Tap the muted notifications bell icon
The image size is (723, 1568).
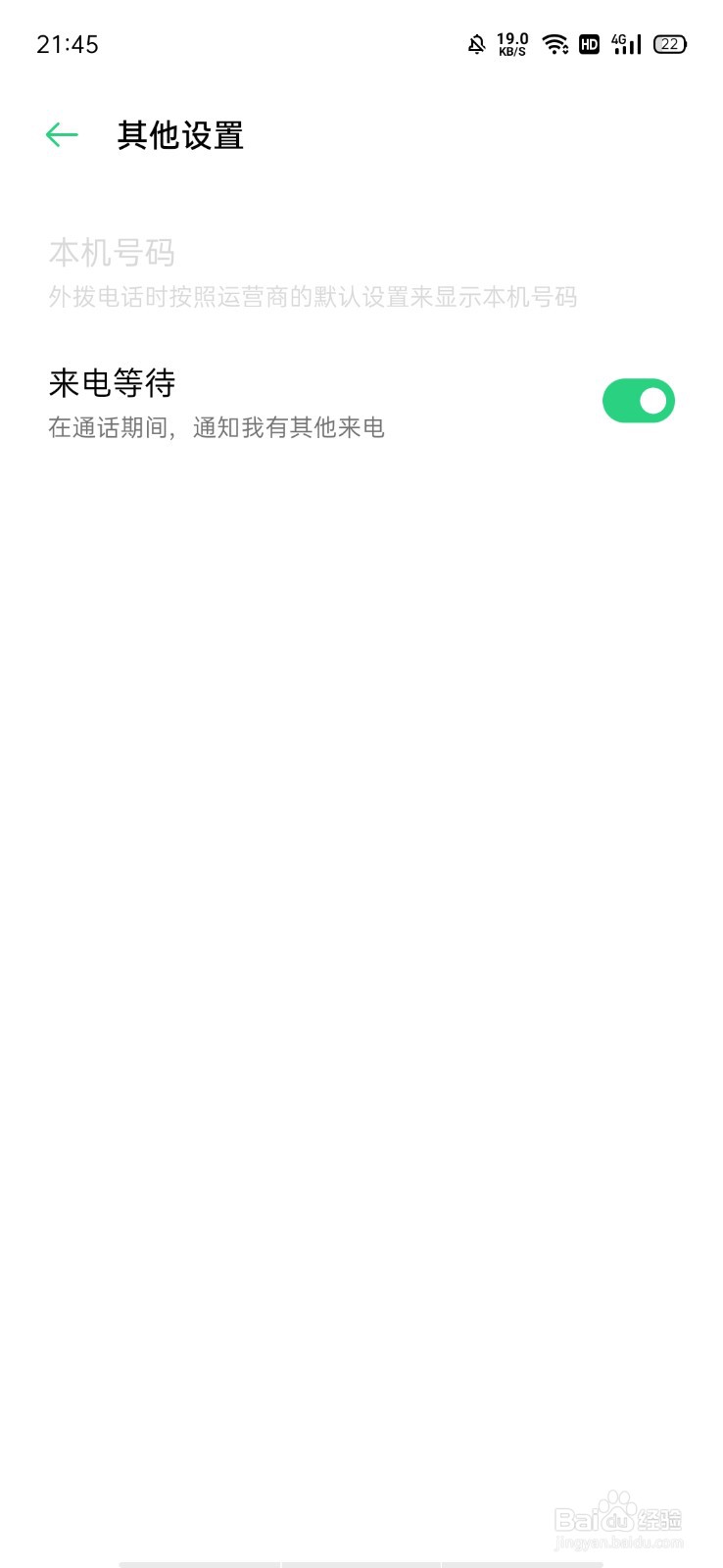click(477, 44)
